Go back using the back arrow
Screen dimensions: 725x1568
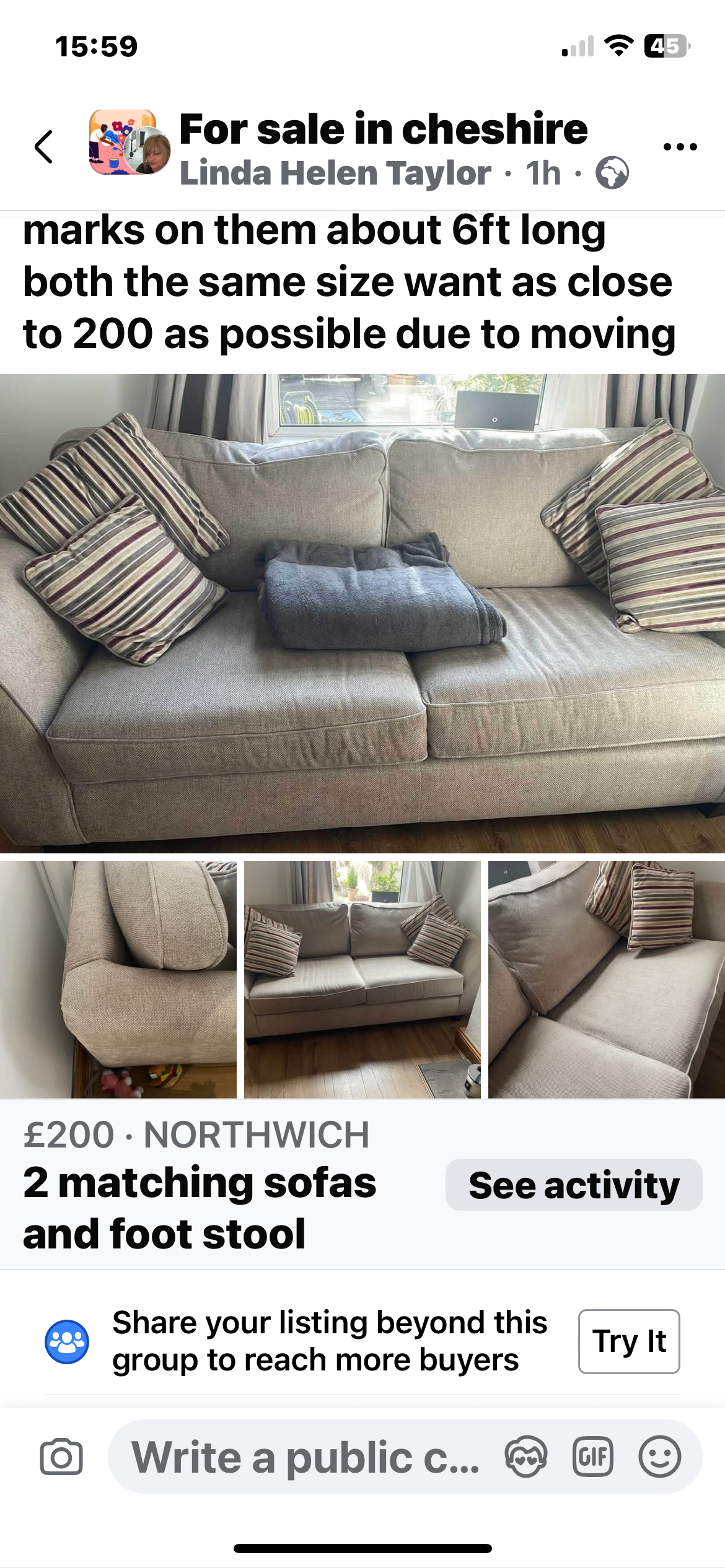(43, 147)
